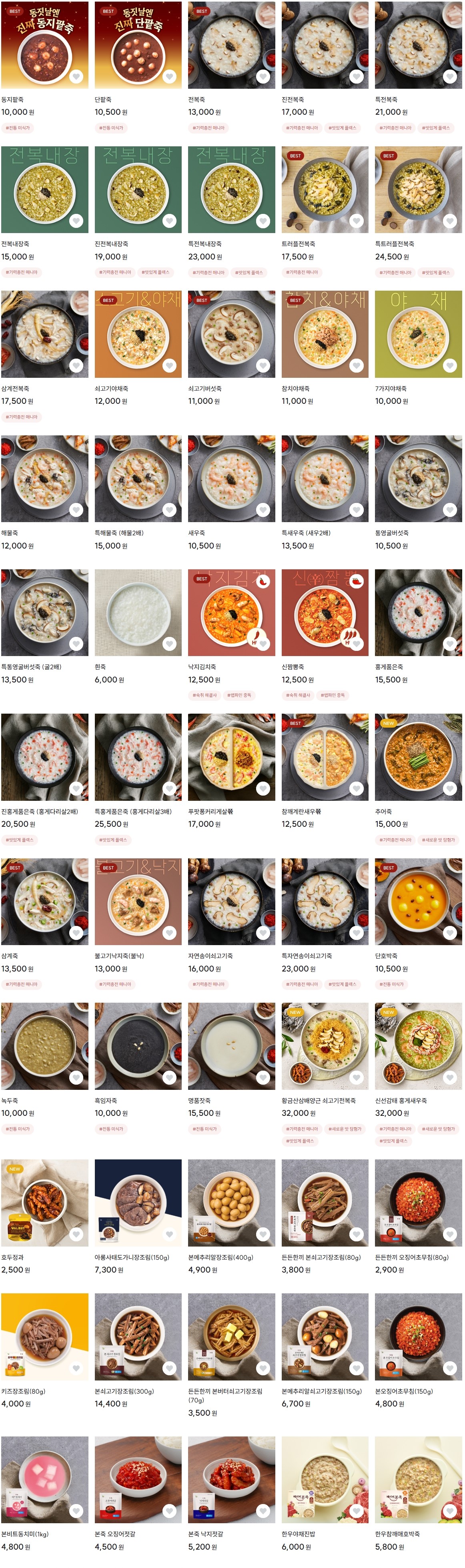Open the 동지팥죽 product card

(x=44, y=46)
